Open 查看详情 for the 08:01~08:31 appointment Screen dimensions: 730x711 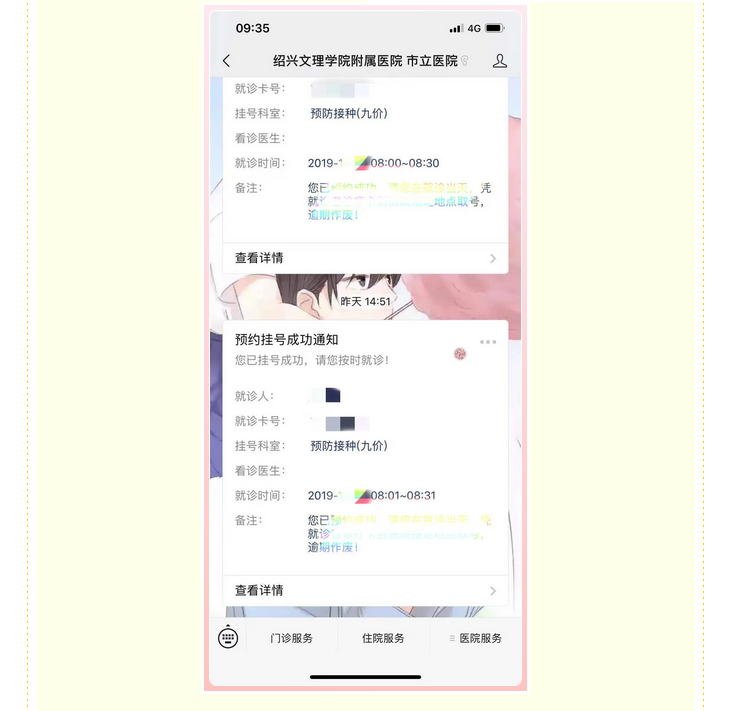tap(365, 590)
